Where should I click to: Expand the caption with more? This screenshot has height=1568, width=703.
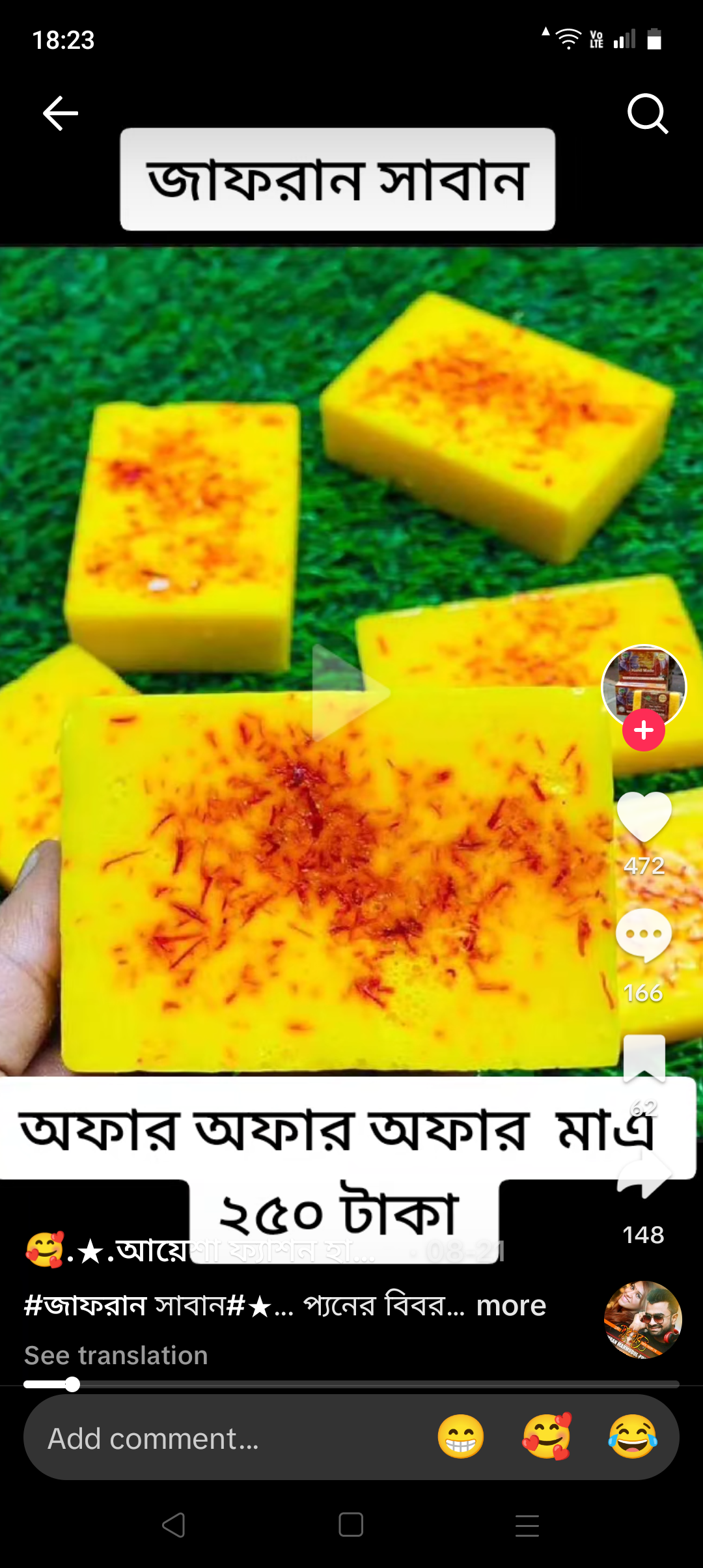[511, 1306]
